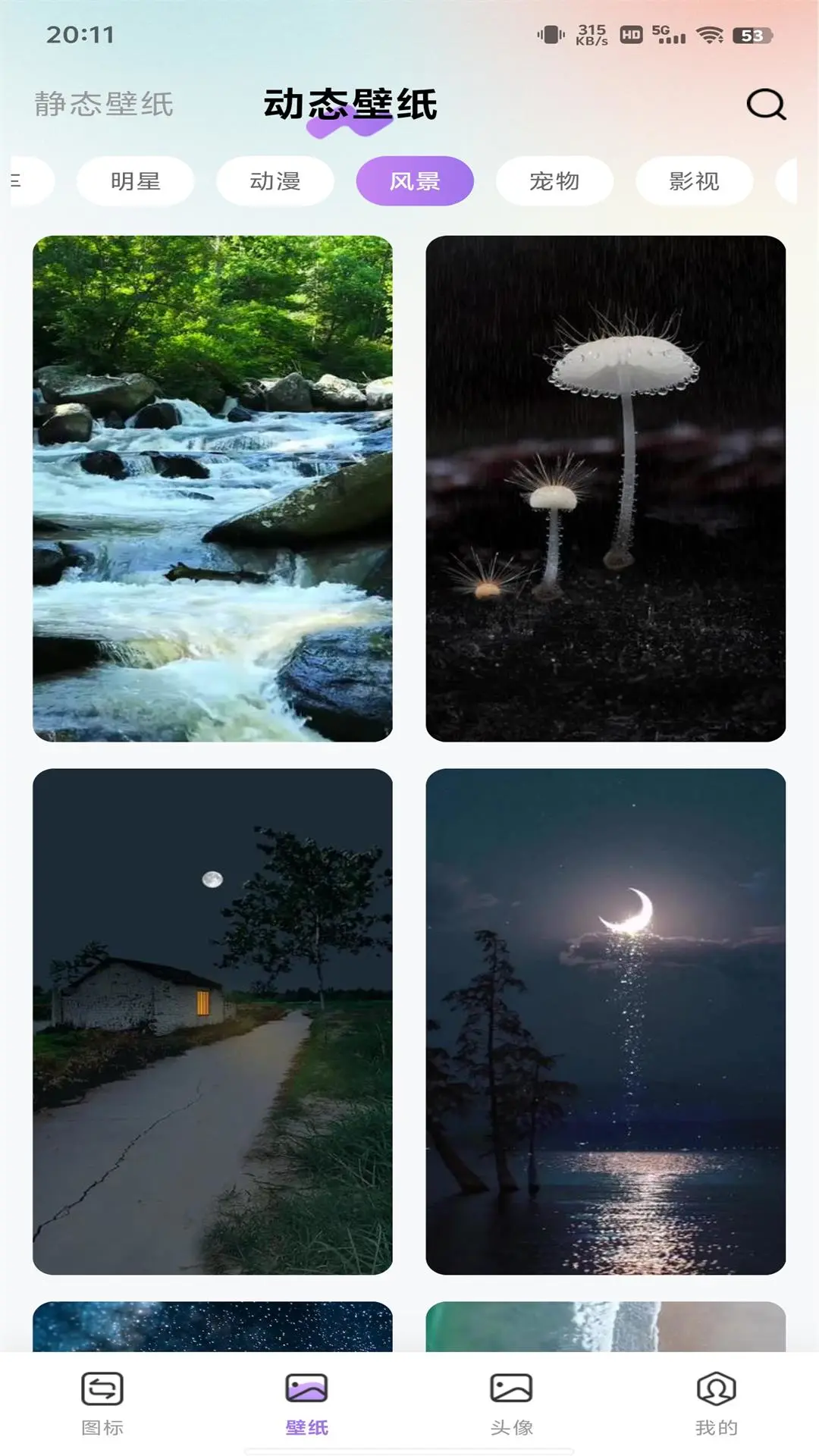819x1456 pixels.
Task: Choose the 动漫 category chip
Action: [x=275, y=181]
